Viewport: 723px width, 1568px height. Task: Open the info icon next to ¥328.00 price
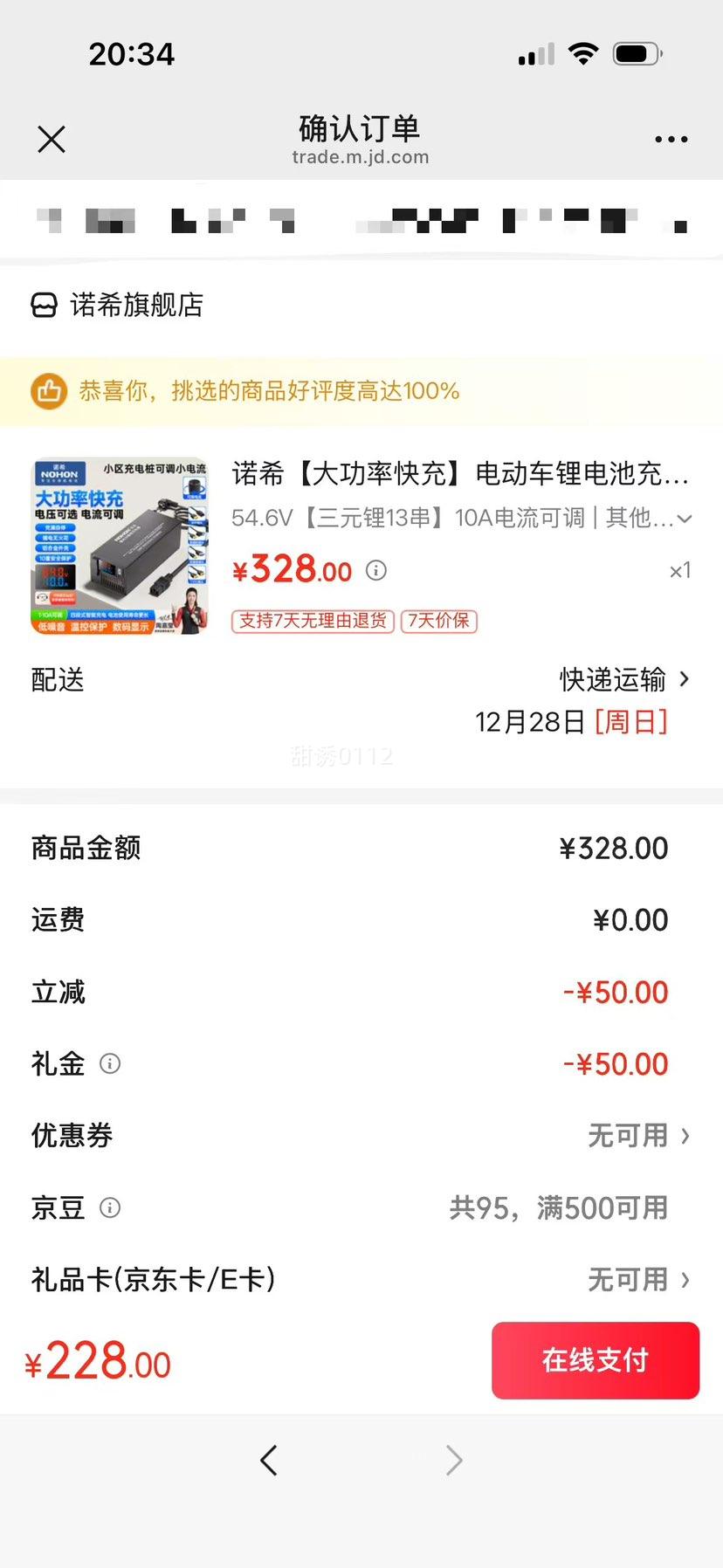pyautogui.click(x=375, y=570)
